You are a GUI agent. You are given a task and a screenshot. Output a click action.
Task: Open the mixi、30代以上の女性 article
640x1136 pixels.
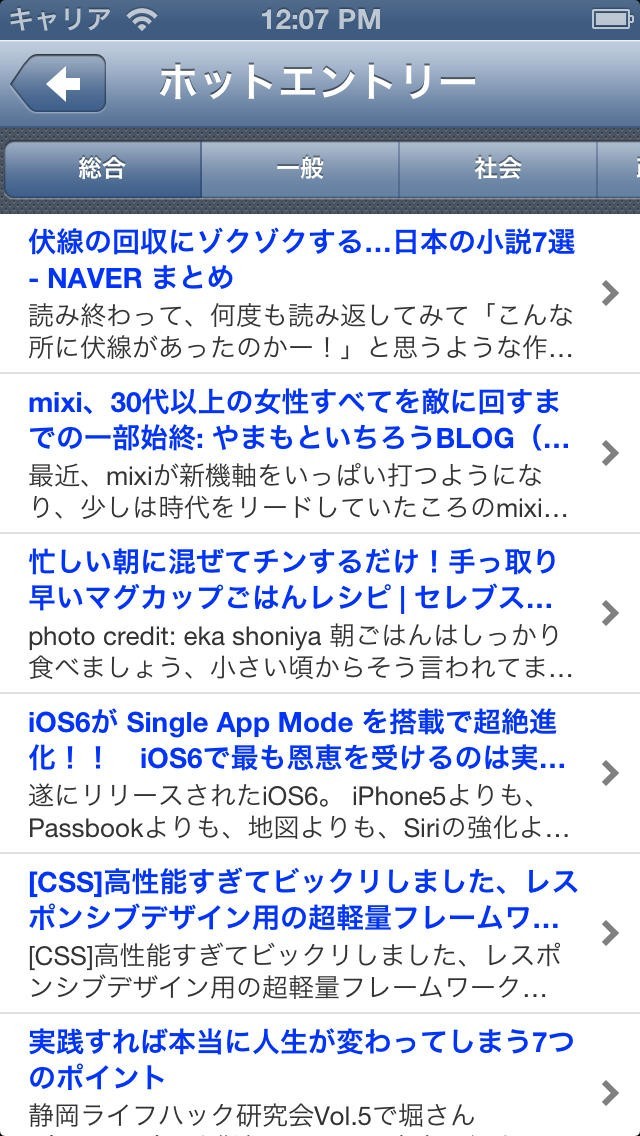point(300,453)
